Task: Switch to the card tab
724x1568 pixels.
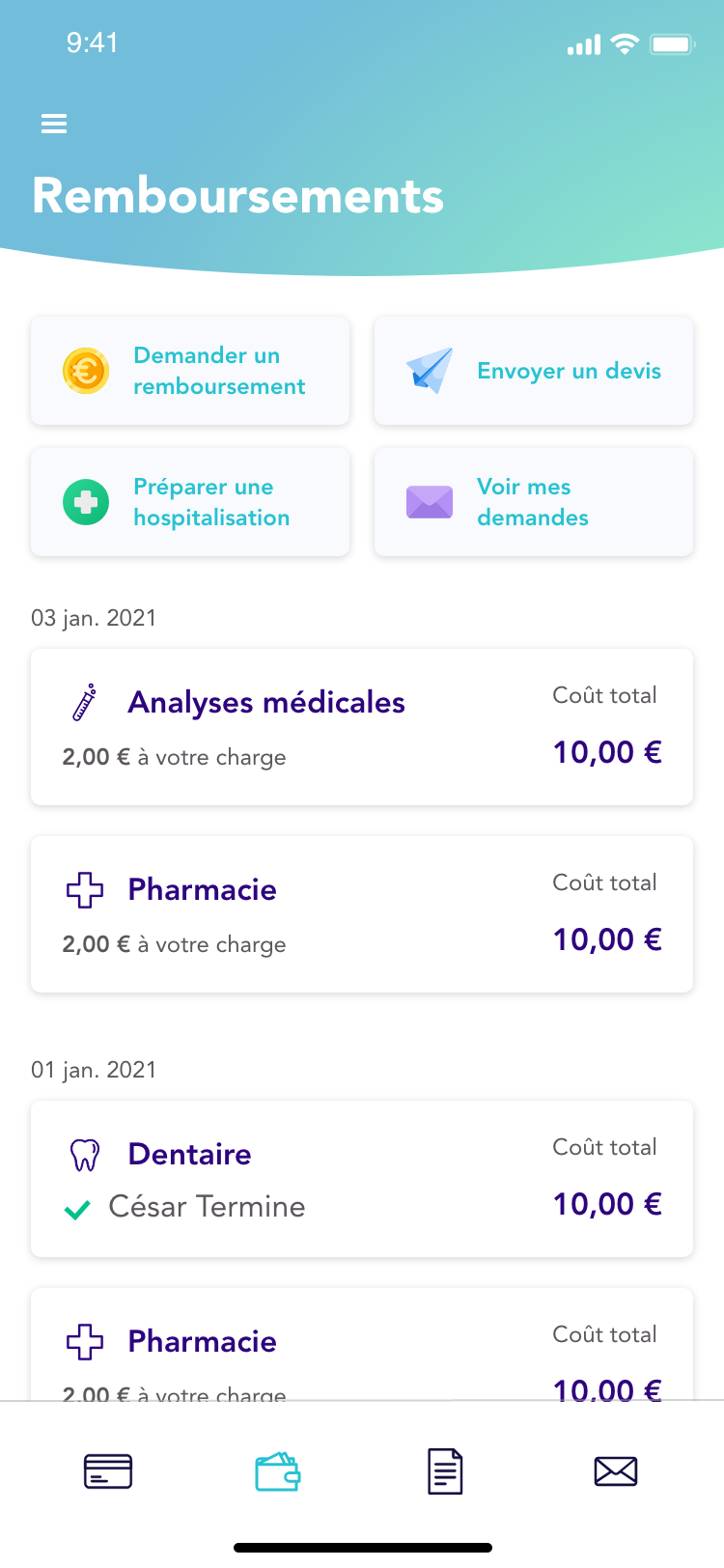Action: pos(108,1471)
